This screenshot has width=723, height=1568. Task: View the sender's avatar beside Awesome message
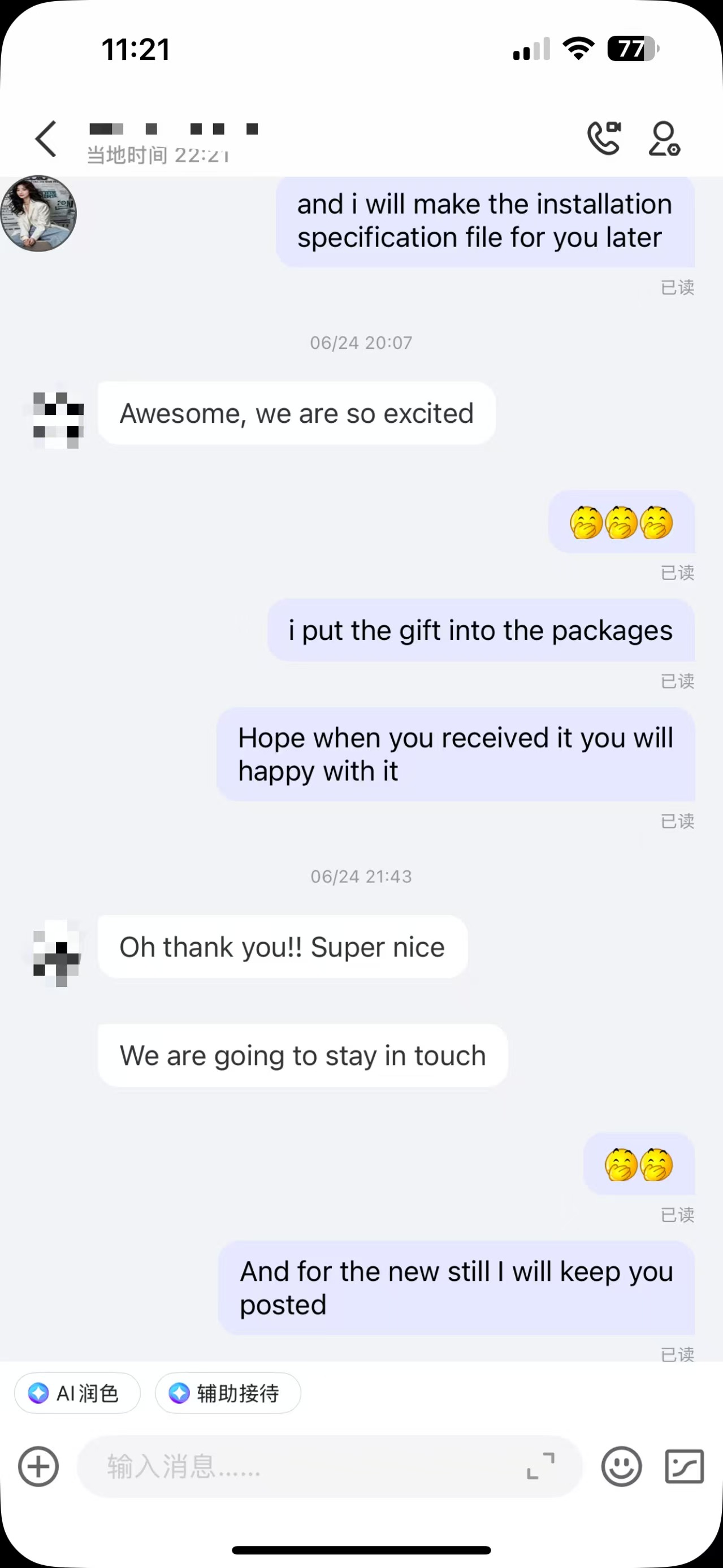pyautogui.click(x=58, y=414)
